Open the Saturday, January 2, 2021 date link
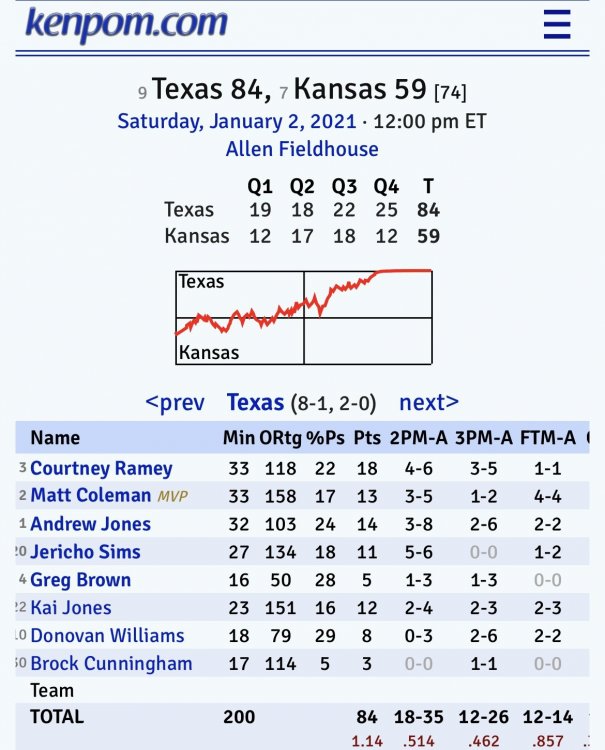 pos(235,121)
